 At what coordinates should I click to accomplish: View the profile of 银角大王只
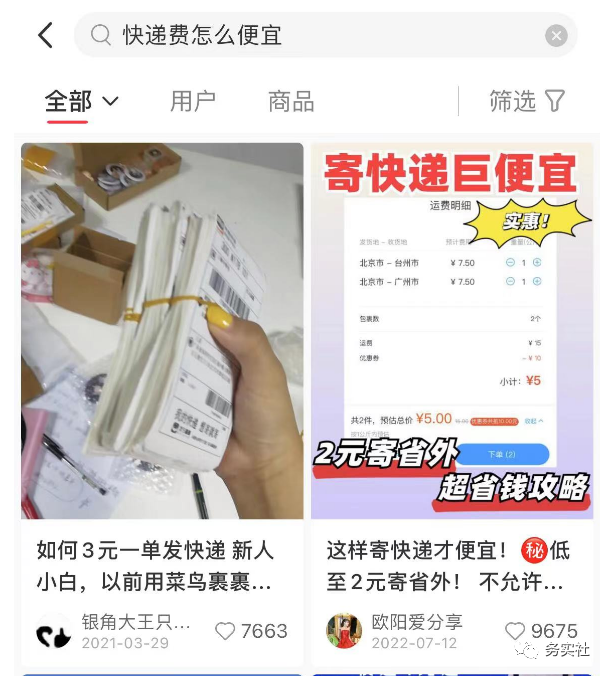click(53, 631)
